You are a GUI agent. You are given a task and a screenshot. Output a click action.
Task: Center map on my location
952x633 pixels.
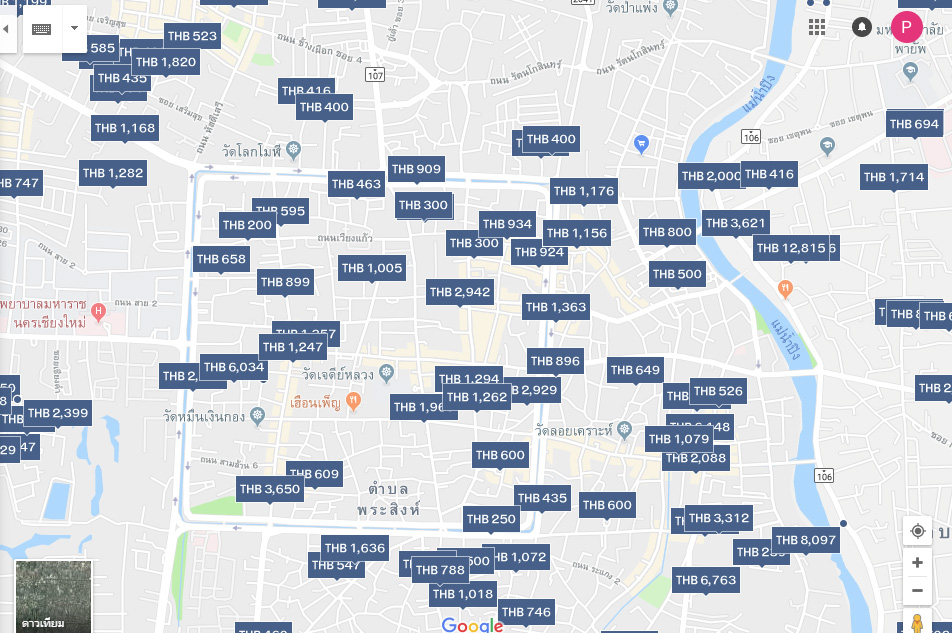pos(917,531)
